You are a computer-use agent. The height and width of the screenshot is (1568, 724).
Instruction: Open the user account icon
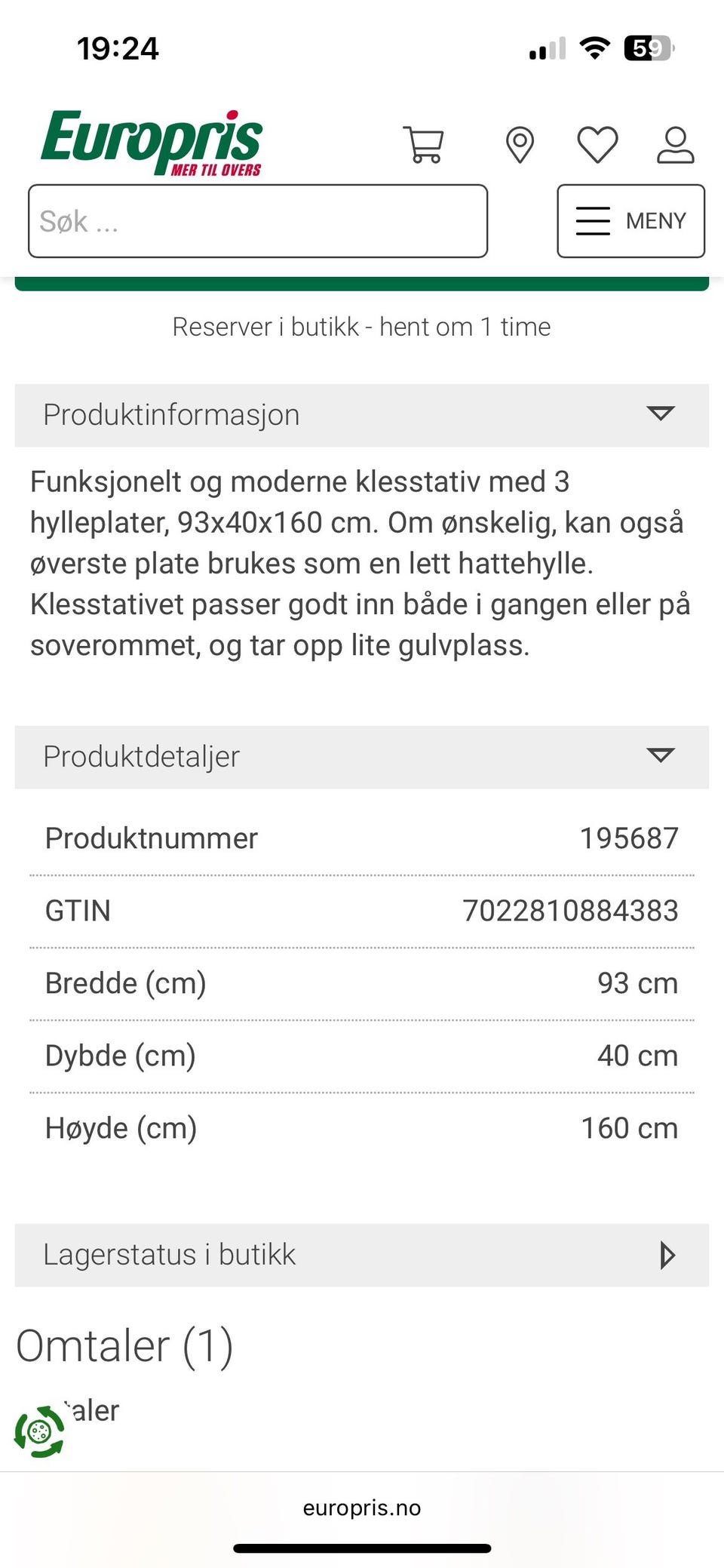(x=675, y=144)
